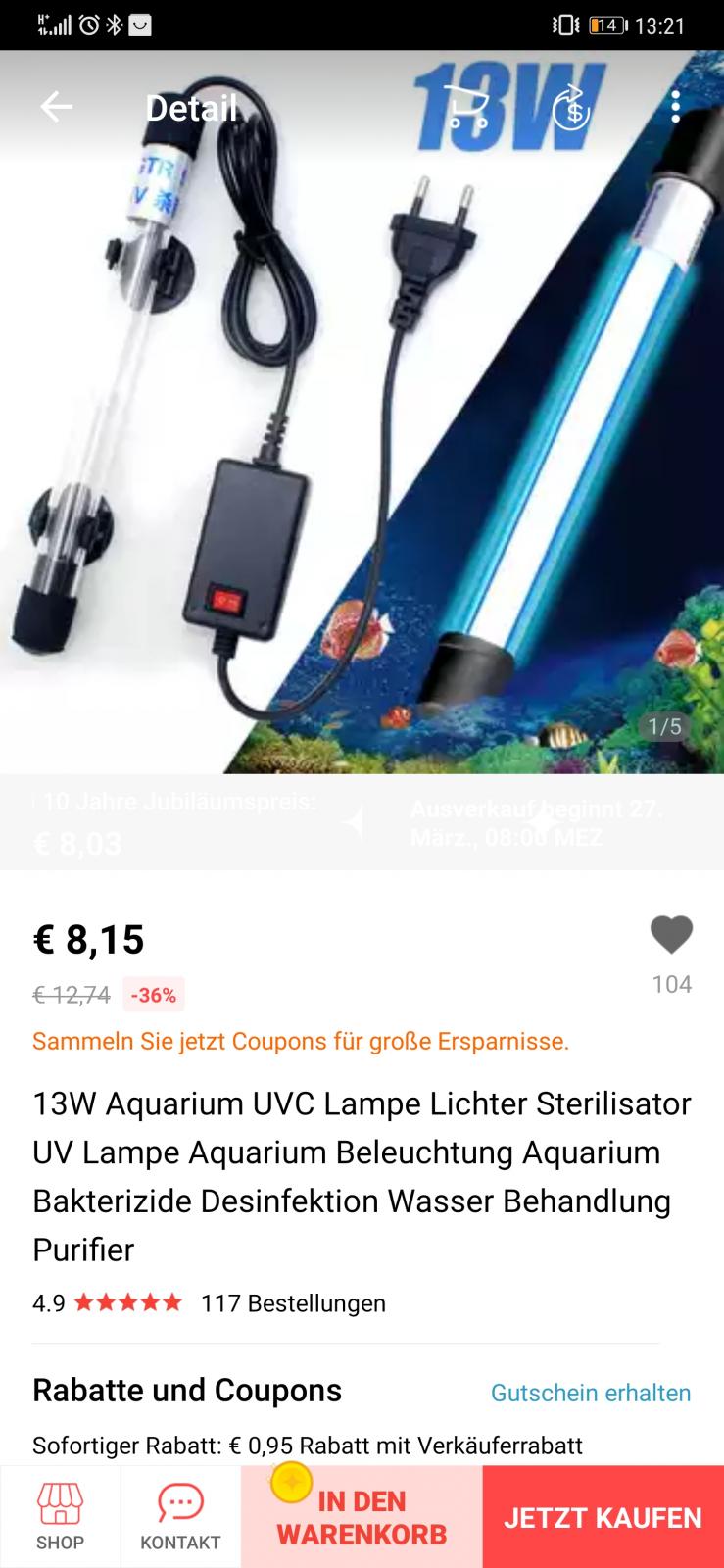724x1568 pixels.
Task: Go back using the arrow icon
Action: [x=57, y=107]
